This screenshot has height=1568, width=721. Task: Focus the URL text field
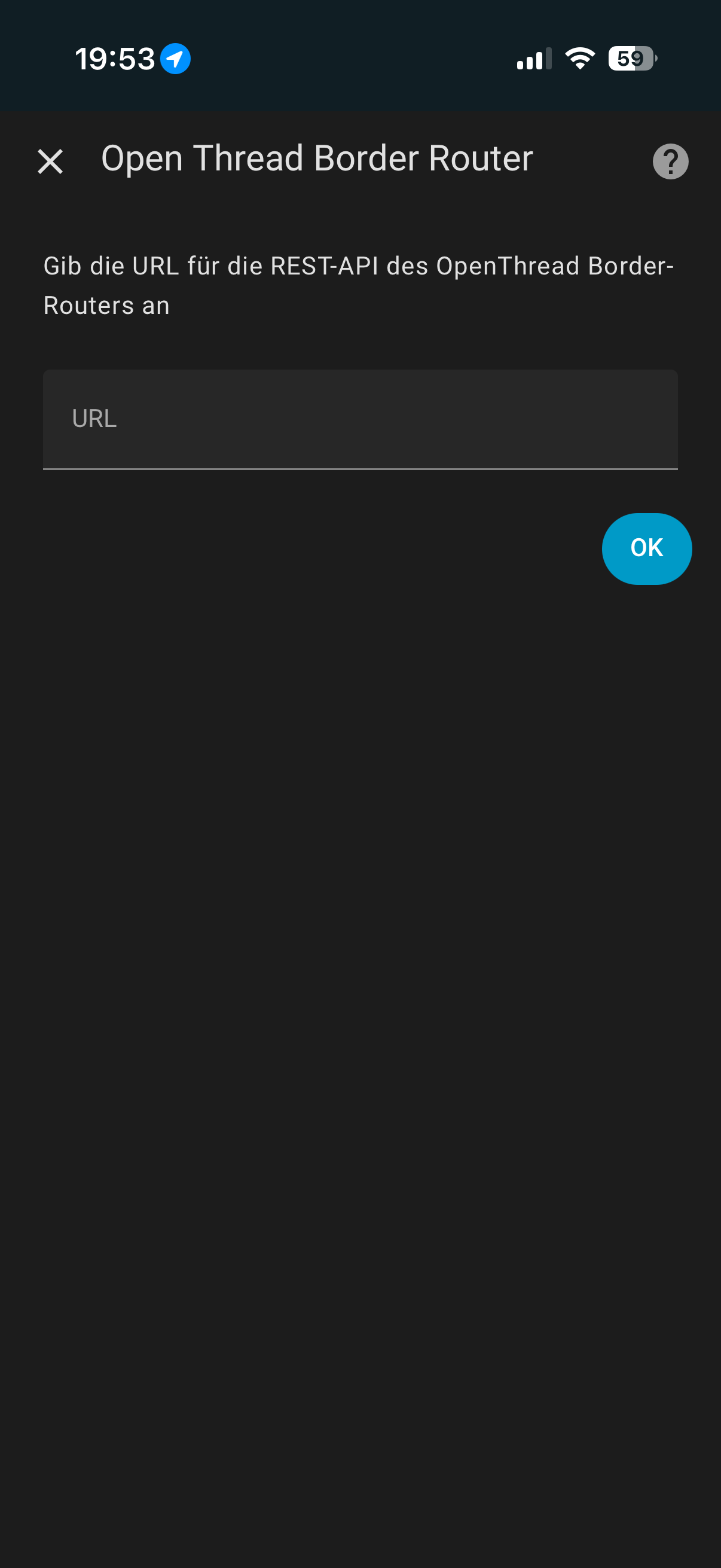360,419
